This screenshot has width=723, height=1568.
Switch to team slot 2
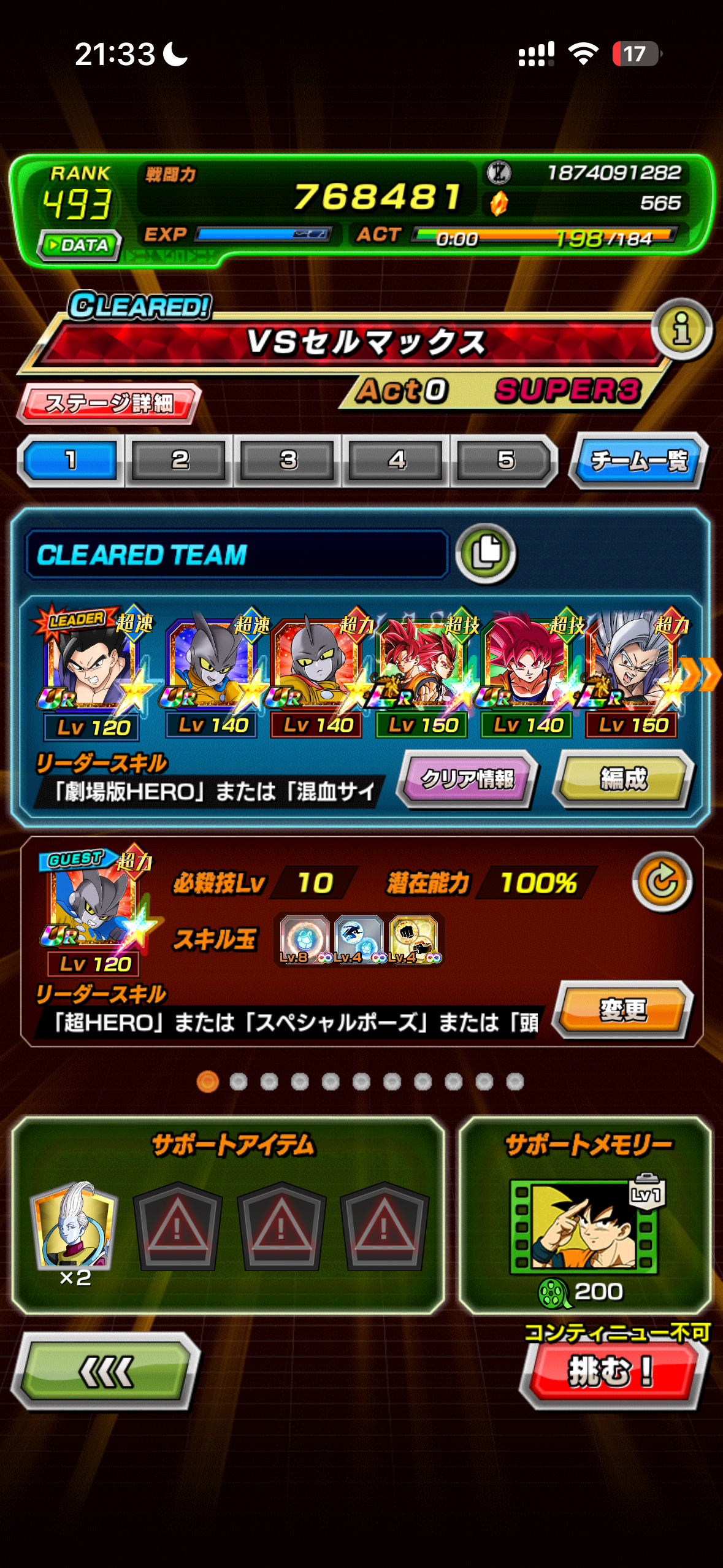(x=179, y=461)
